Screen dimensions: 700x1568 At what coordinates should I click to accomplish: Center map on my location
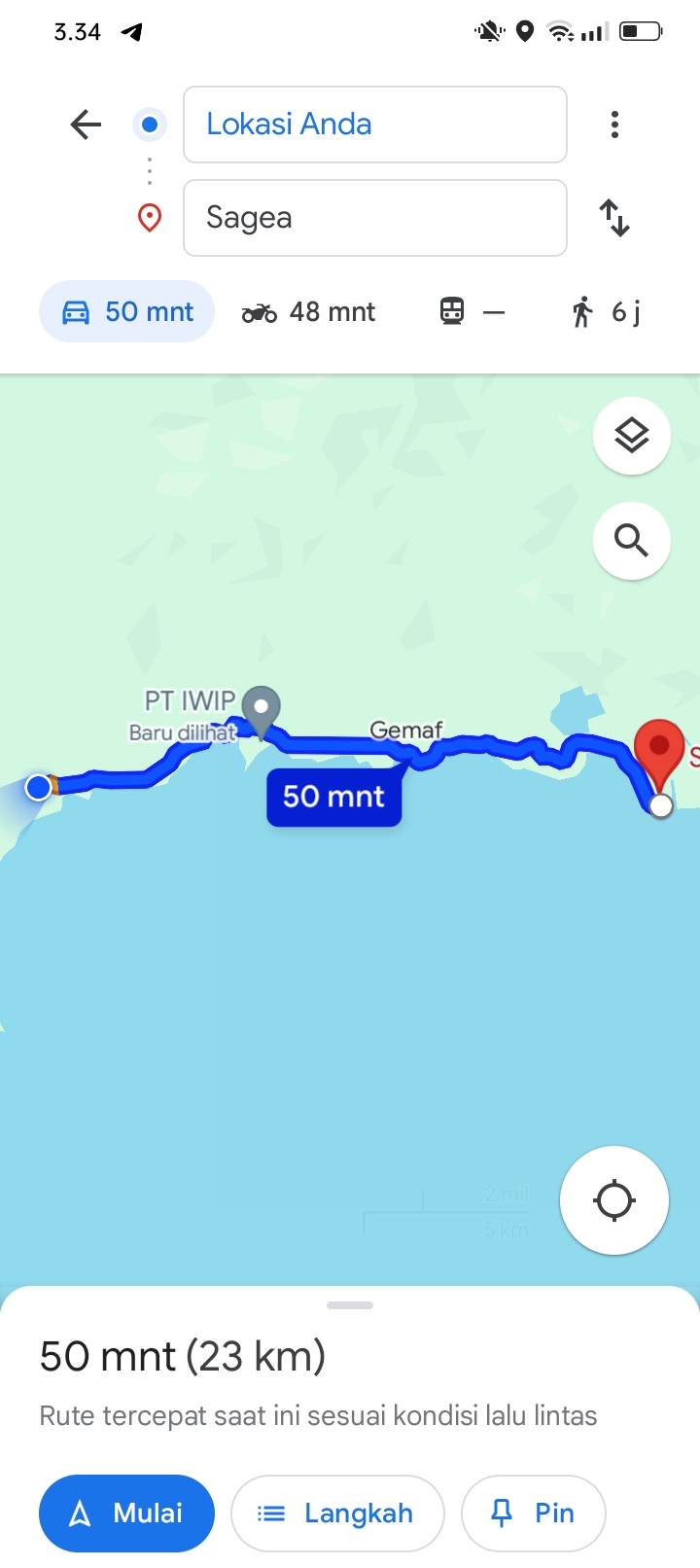click(x=614, y=1200)
